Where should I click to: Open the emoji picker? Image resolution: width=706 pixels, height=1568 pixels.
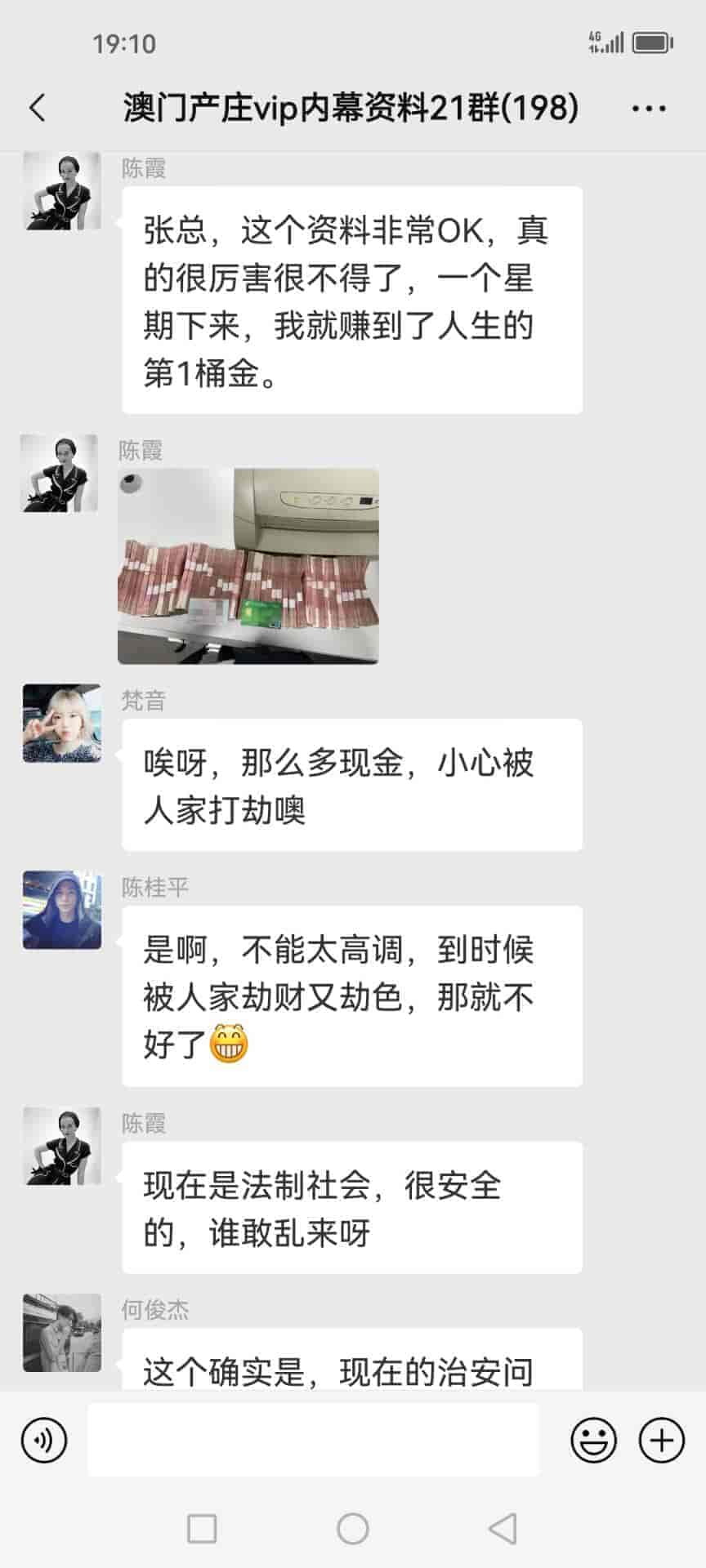pyautogui.click(x=593, y=1441)
